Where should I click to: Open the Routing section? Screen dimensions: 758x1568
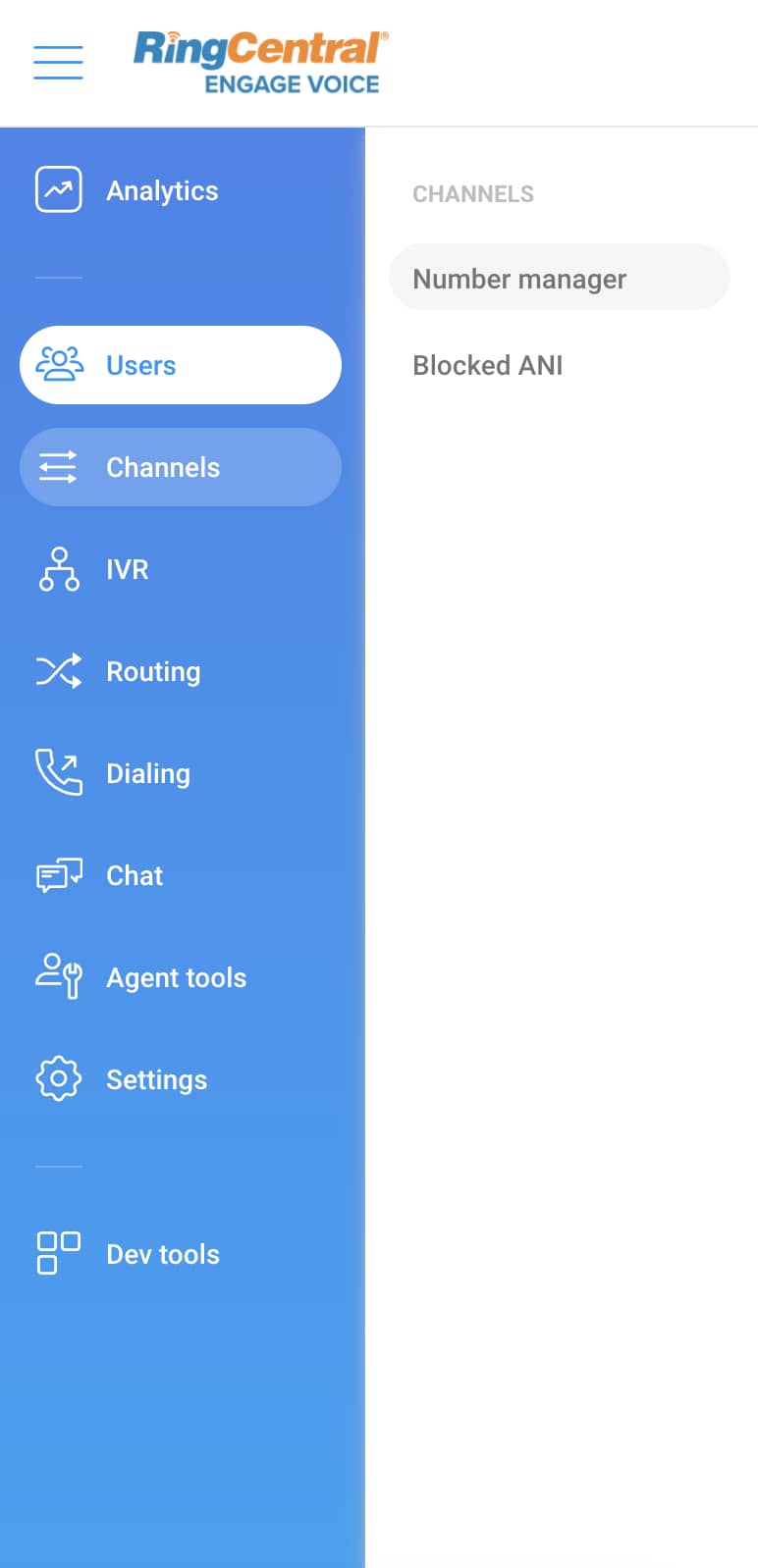(153, 671)
